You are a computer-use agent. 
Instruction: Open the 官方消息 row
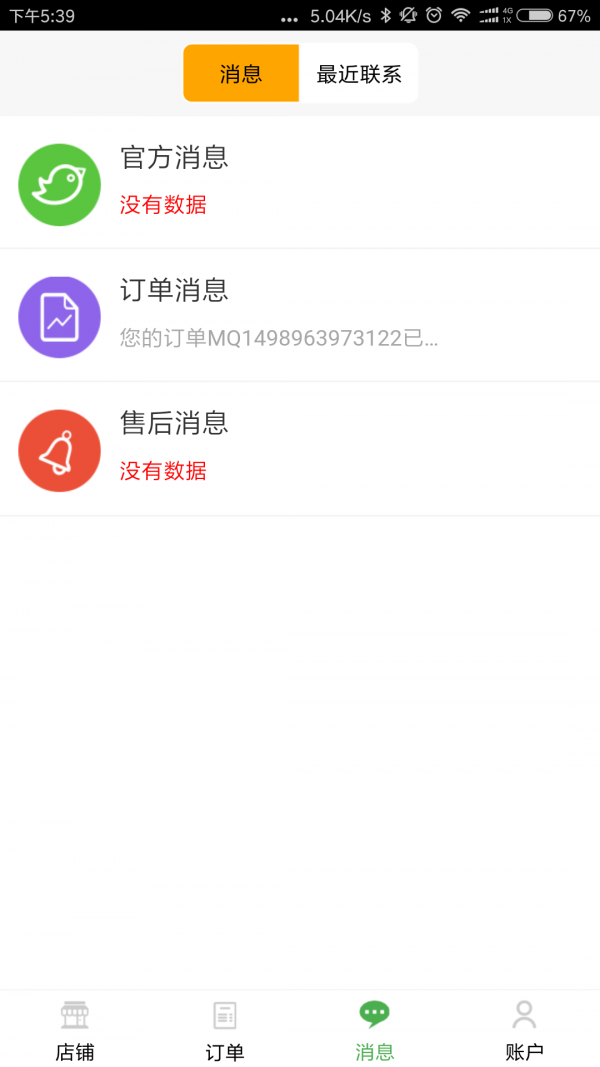click(x=300, y=182)
